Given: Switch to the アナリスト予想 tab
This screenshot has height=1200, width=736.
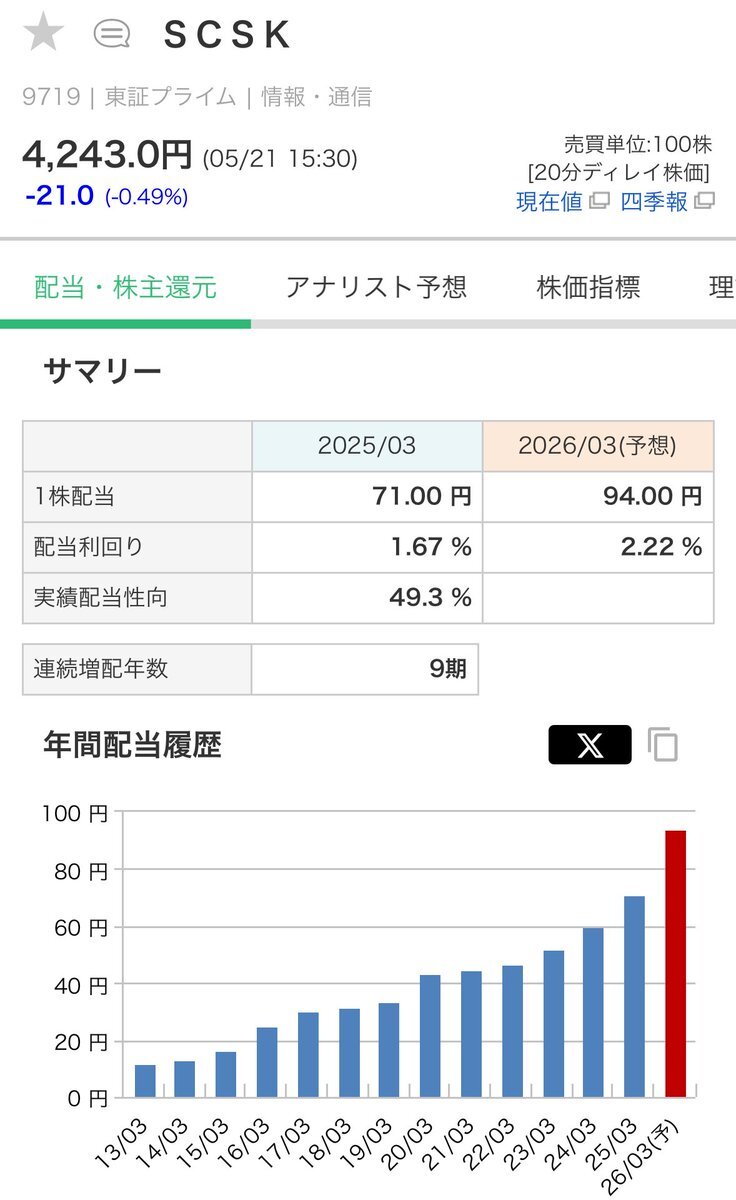Looking at the screenshot, I should (x=376, y=288).
